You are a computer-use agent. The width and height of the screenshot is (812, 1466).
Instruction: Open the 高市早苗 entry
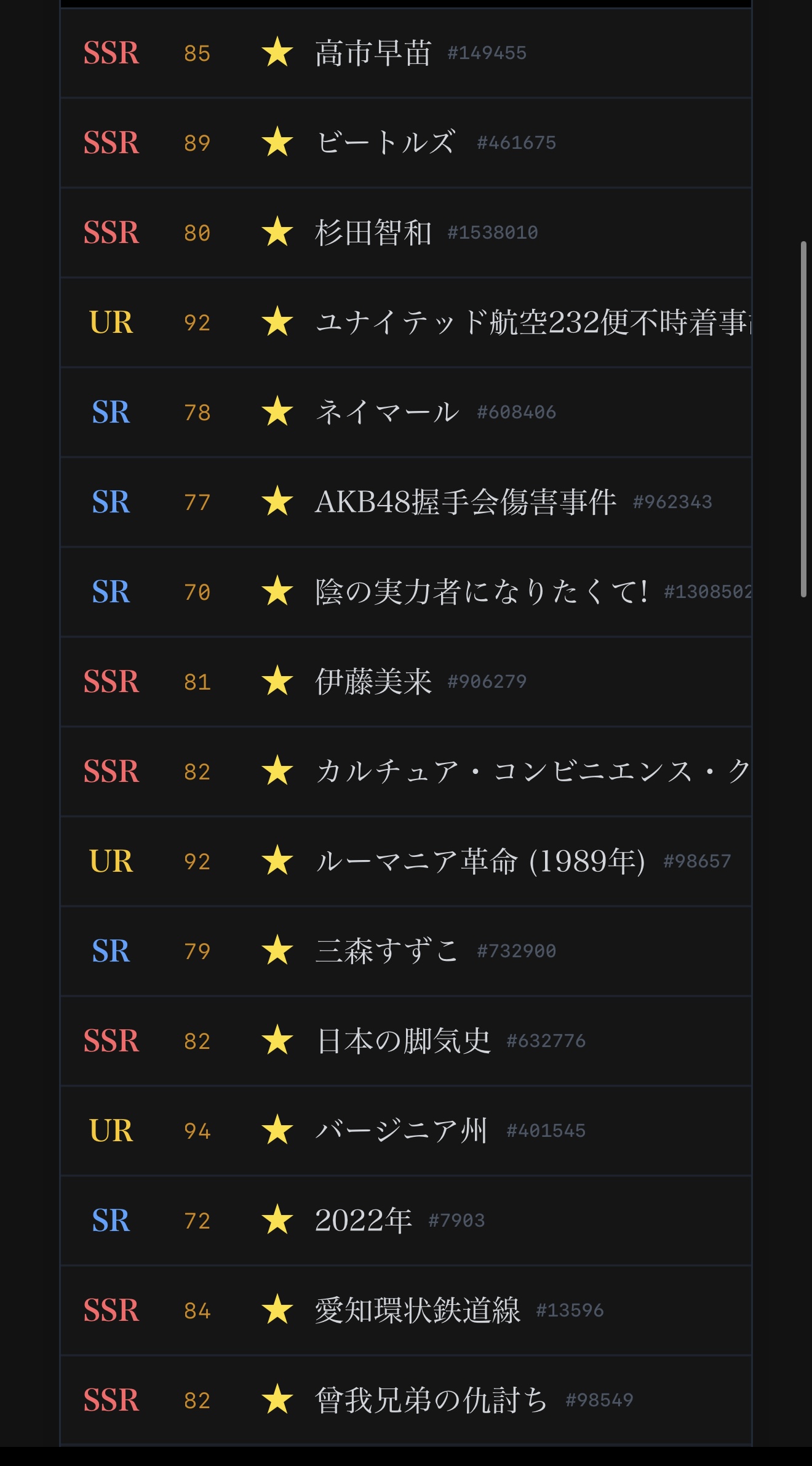tap(373, 53)
